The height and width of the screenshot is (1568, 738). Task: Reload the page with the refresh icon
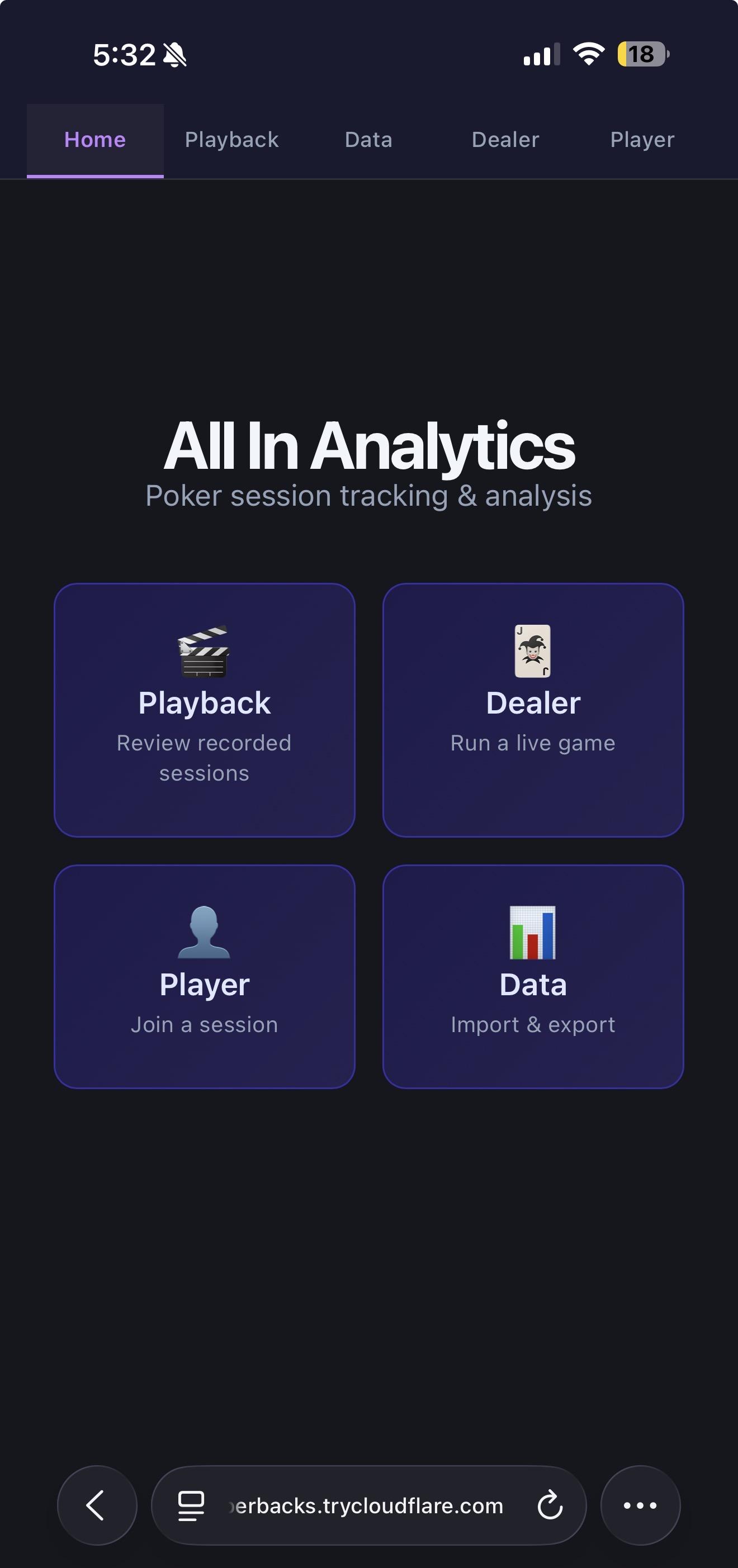pyautogui.click(x=550, y=1505)
